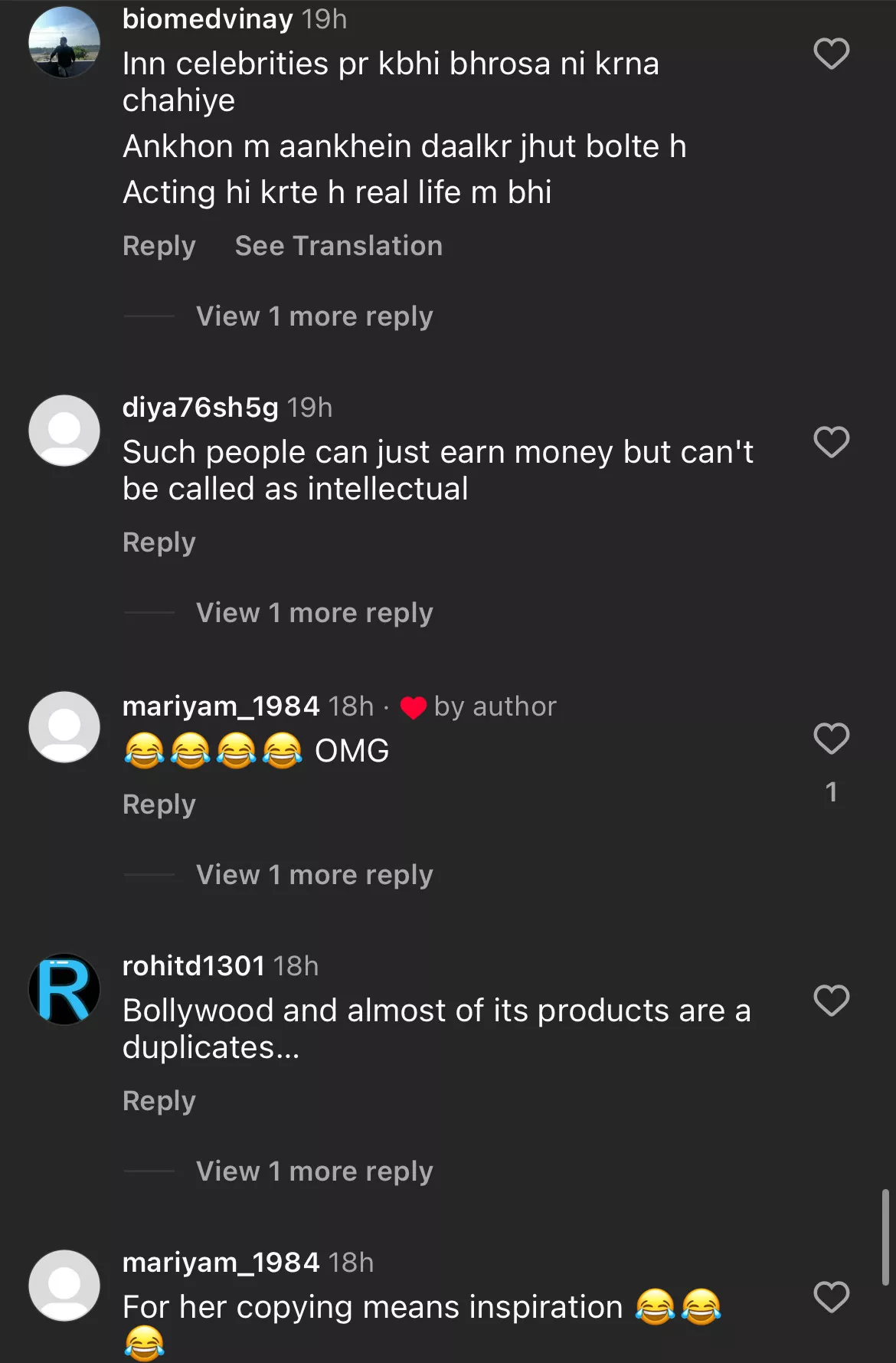
Task: Like rohitd1301's Bollywood comment
Action: 831,1001
